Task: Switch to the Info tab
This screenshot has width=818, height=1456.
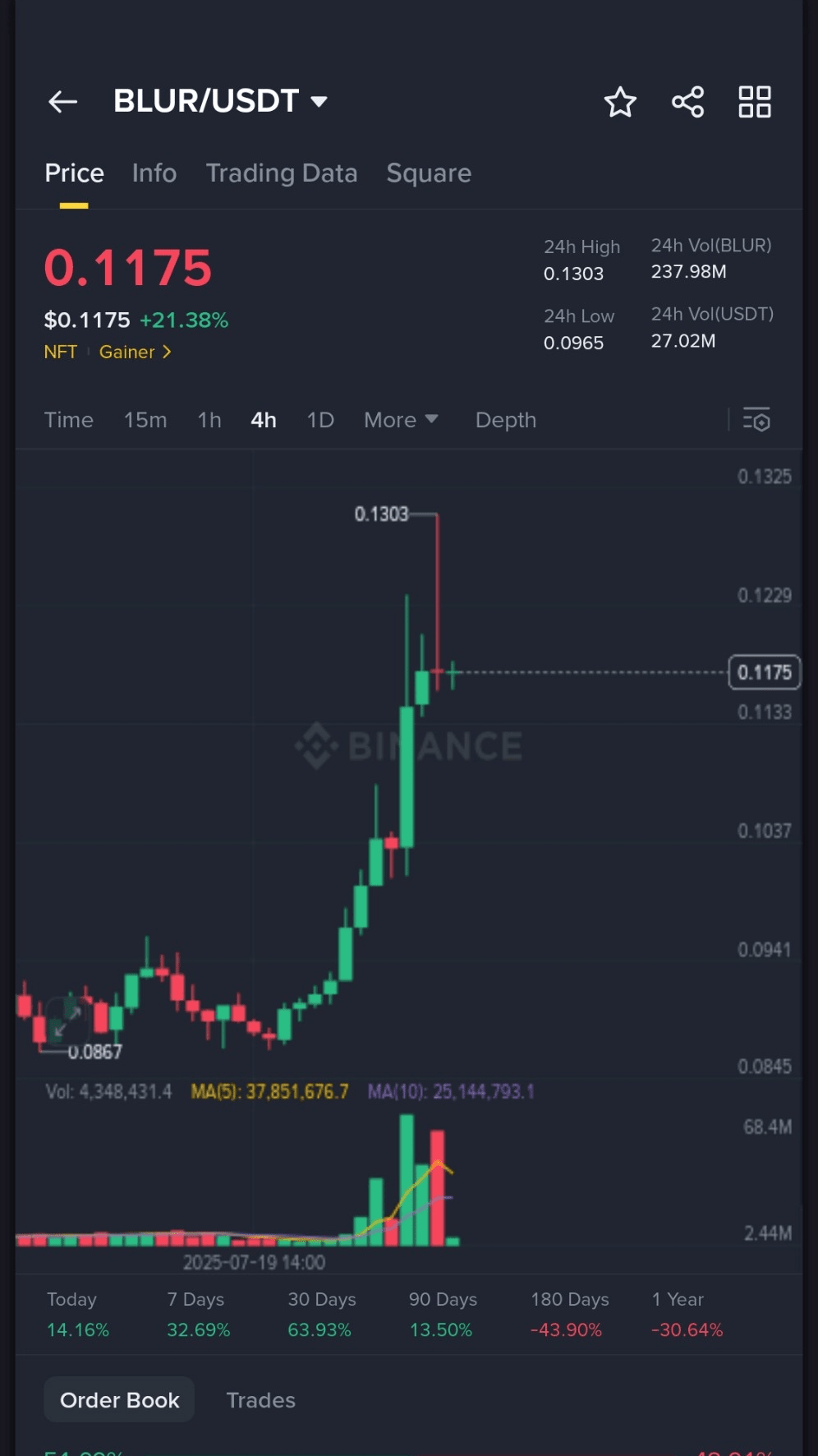Action: (154, 173)
